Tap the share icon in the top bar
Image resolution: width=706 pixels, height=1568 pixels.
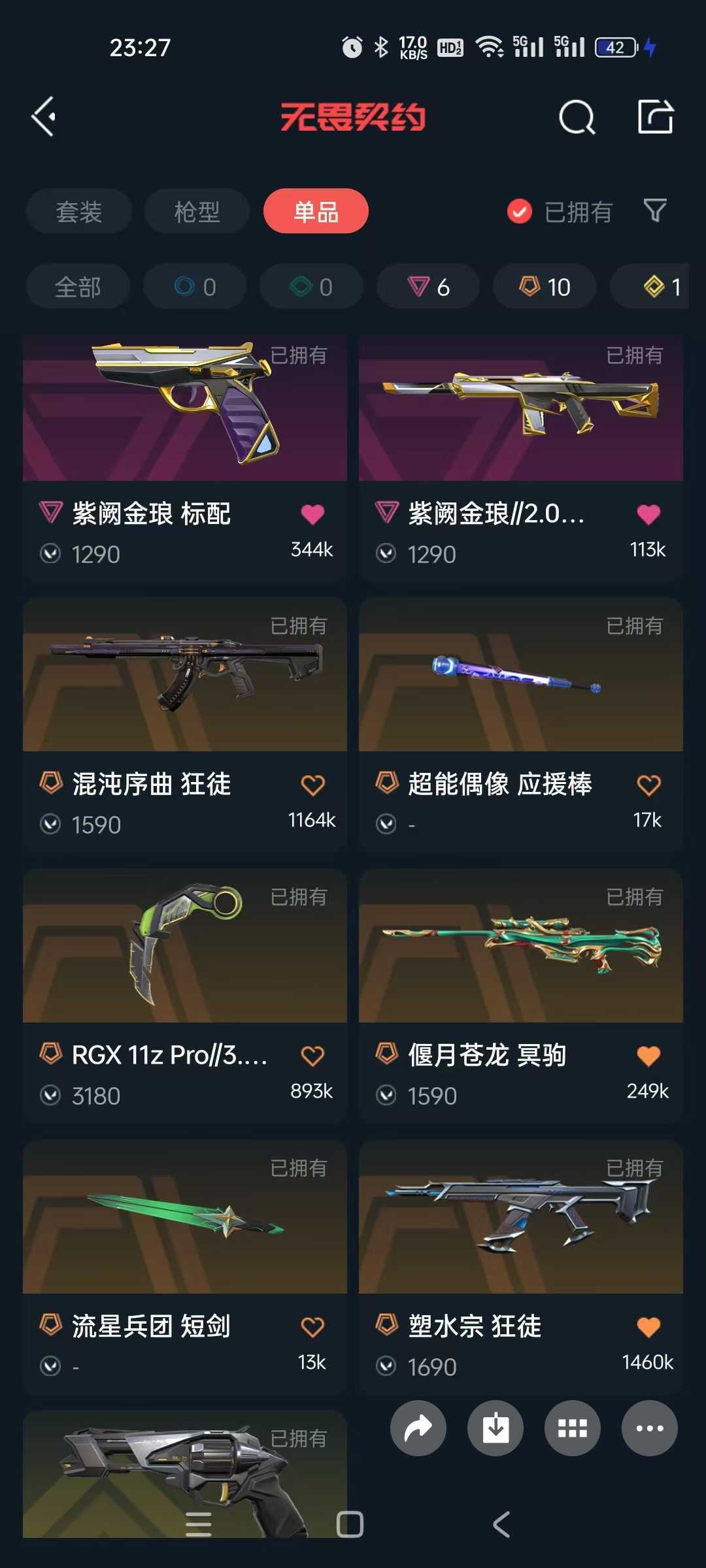(656, 117)
